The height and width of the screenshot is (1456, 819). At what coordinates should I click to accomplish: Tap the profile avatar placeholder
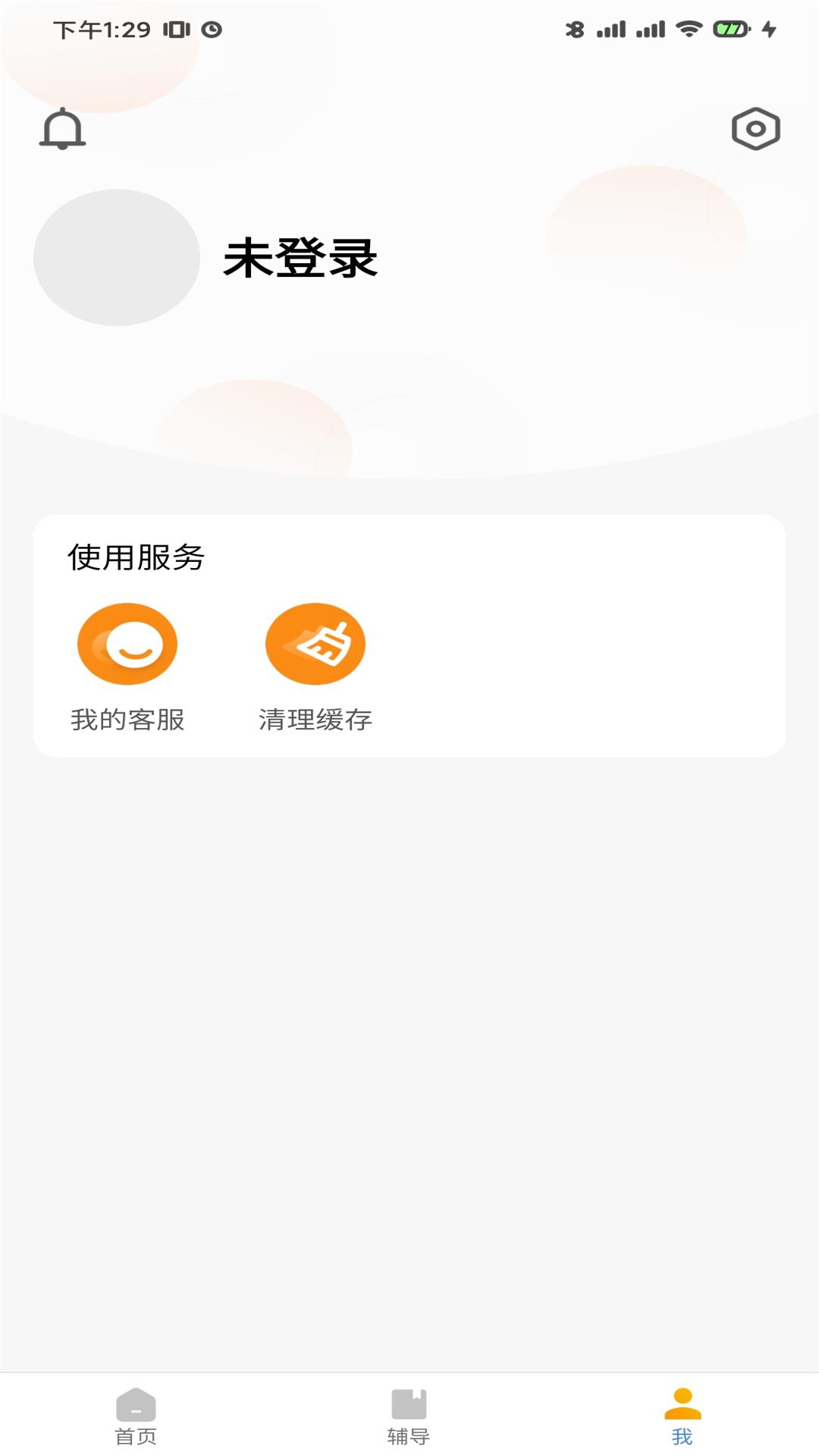[117, 258]
